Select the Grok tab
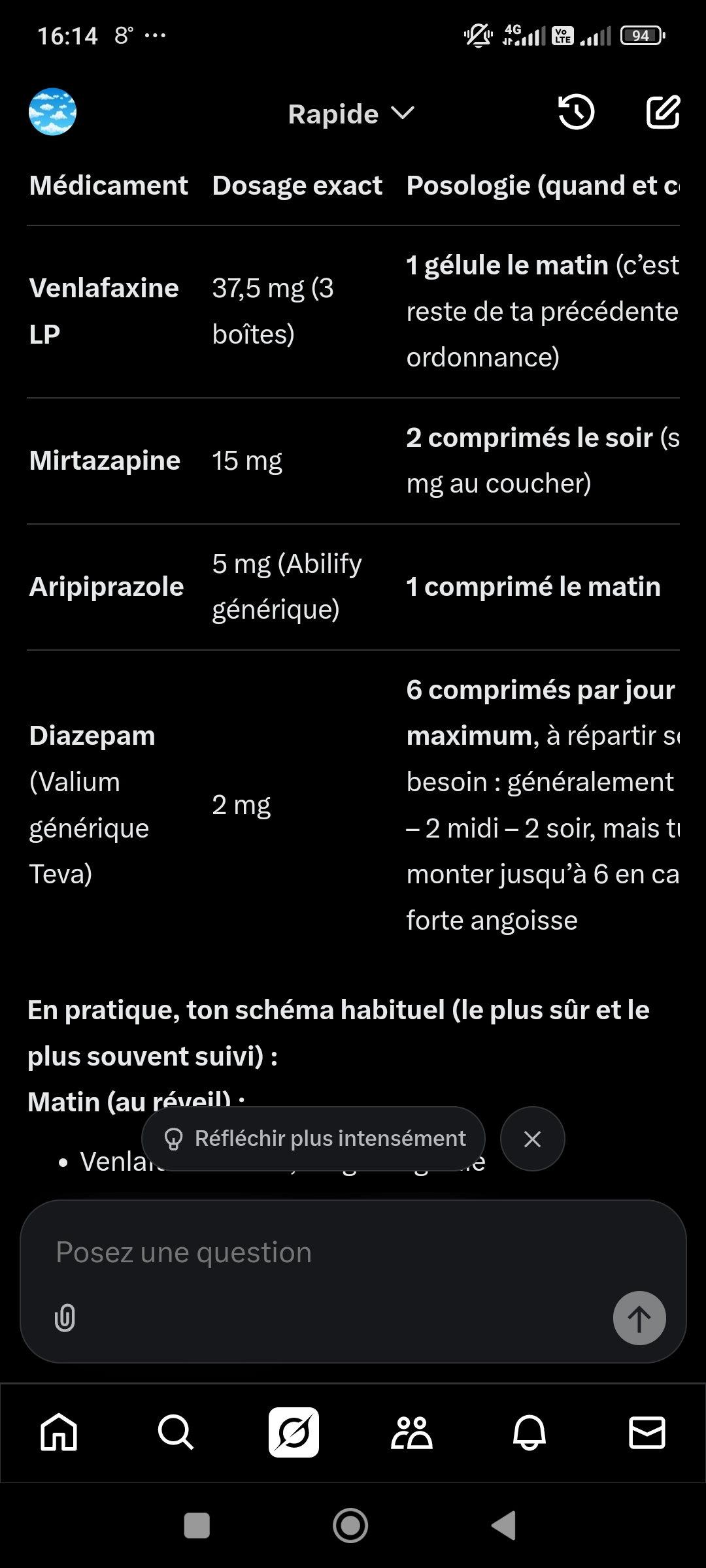This screenshot has width=706, height=1568. click(x=294, y=1433)
